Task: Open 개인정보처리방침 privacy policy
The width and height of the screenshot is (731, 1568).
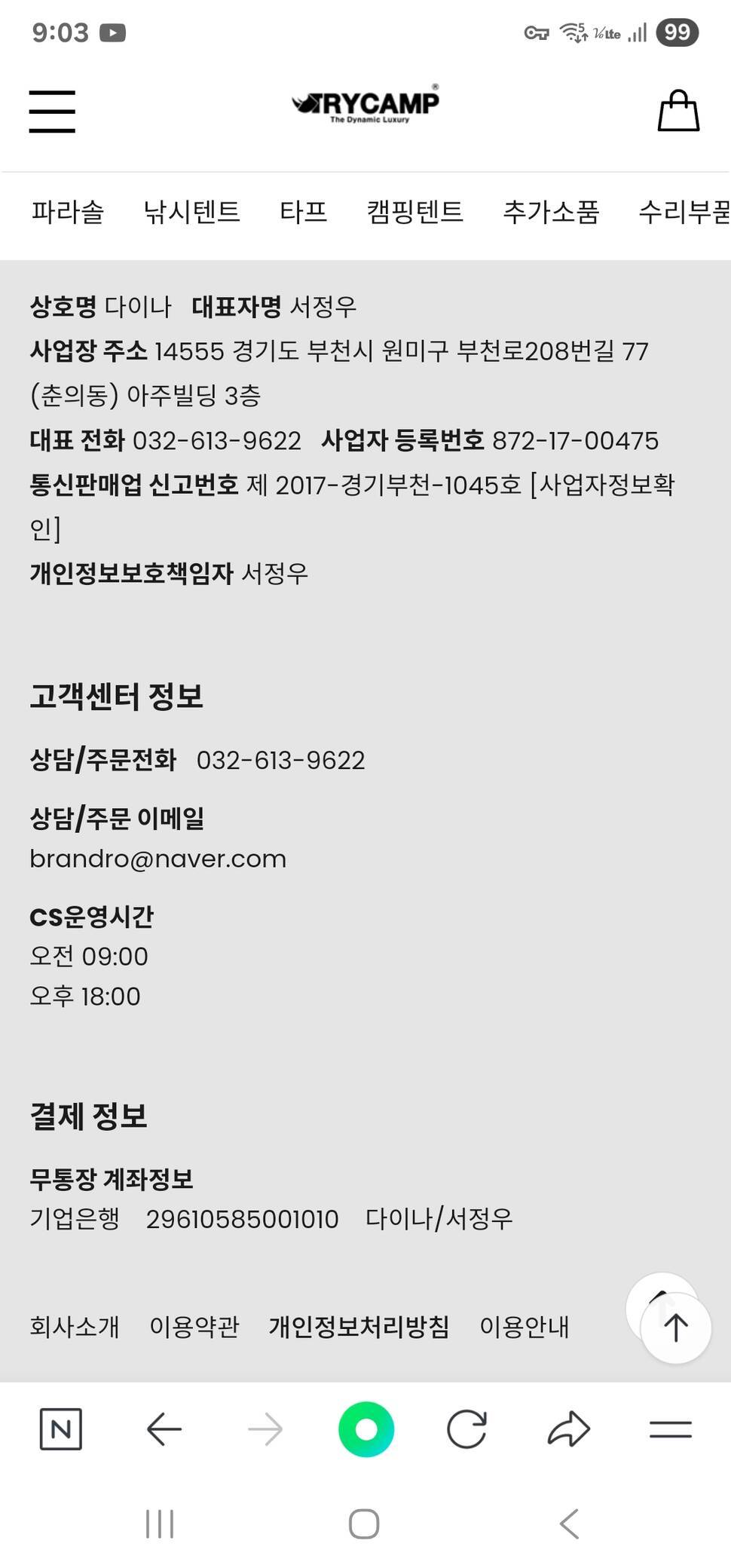Action: (x=359, y=1326)
